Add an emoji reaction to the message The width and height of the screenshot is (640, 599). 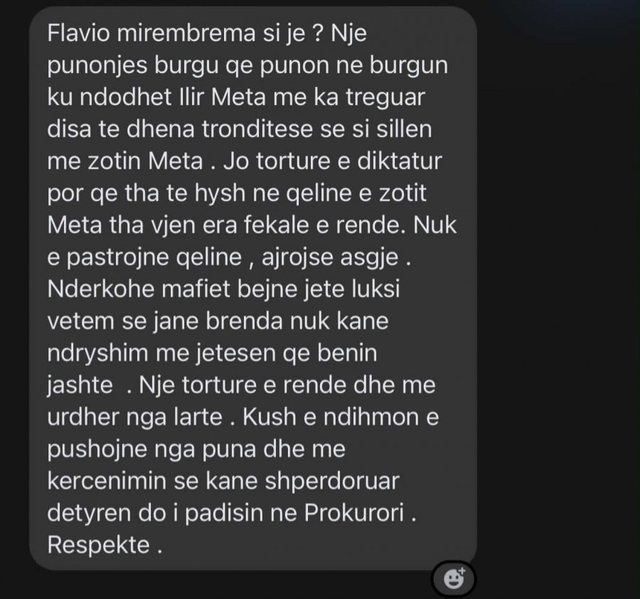[x=455, y=577]
